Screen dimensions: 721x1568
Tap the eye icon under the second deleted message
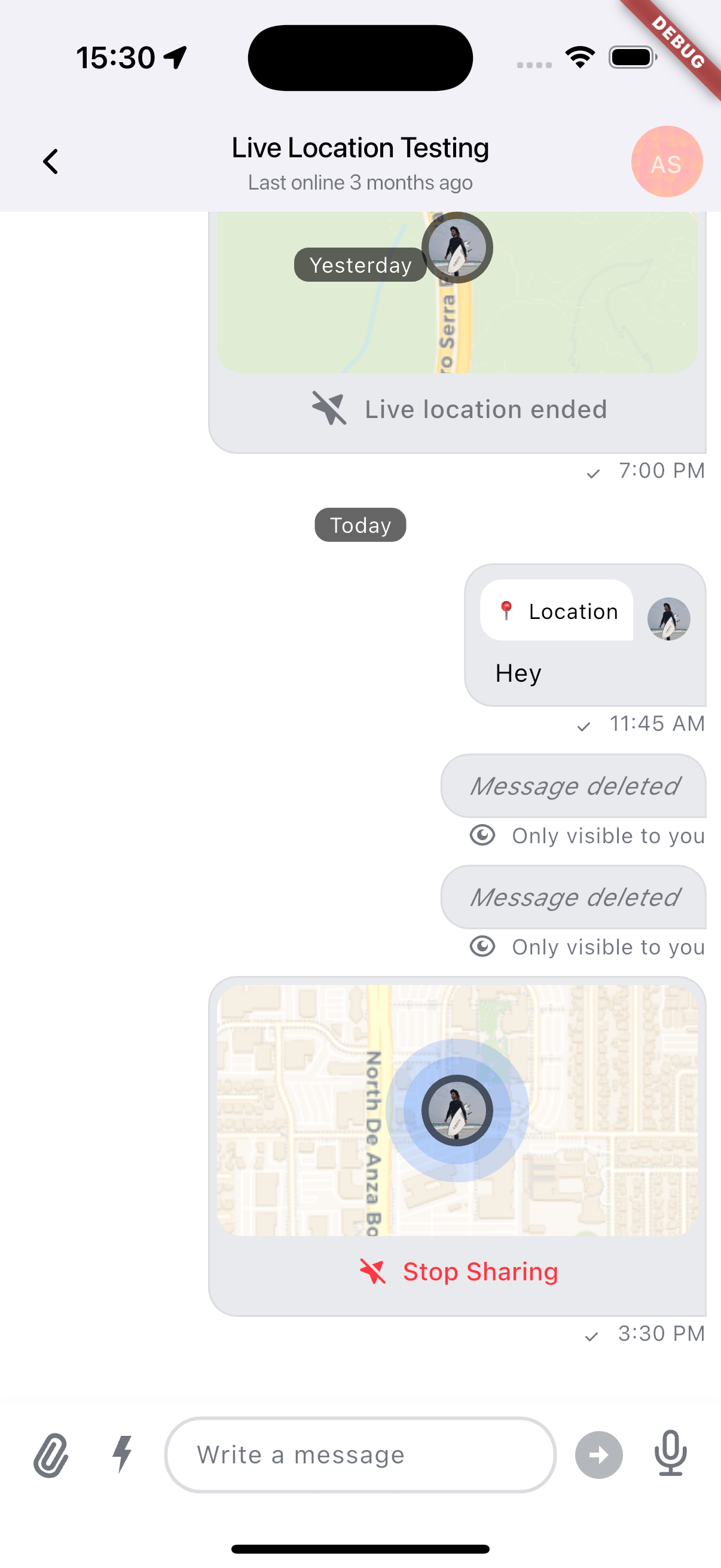(481, 947)
